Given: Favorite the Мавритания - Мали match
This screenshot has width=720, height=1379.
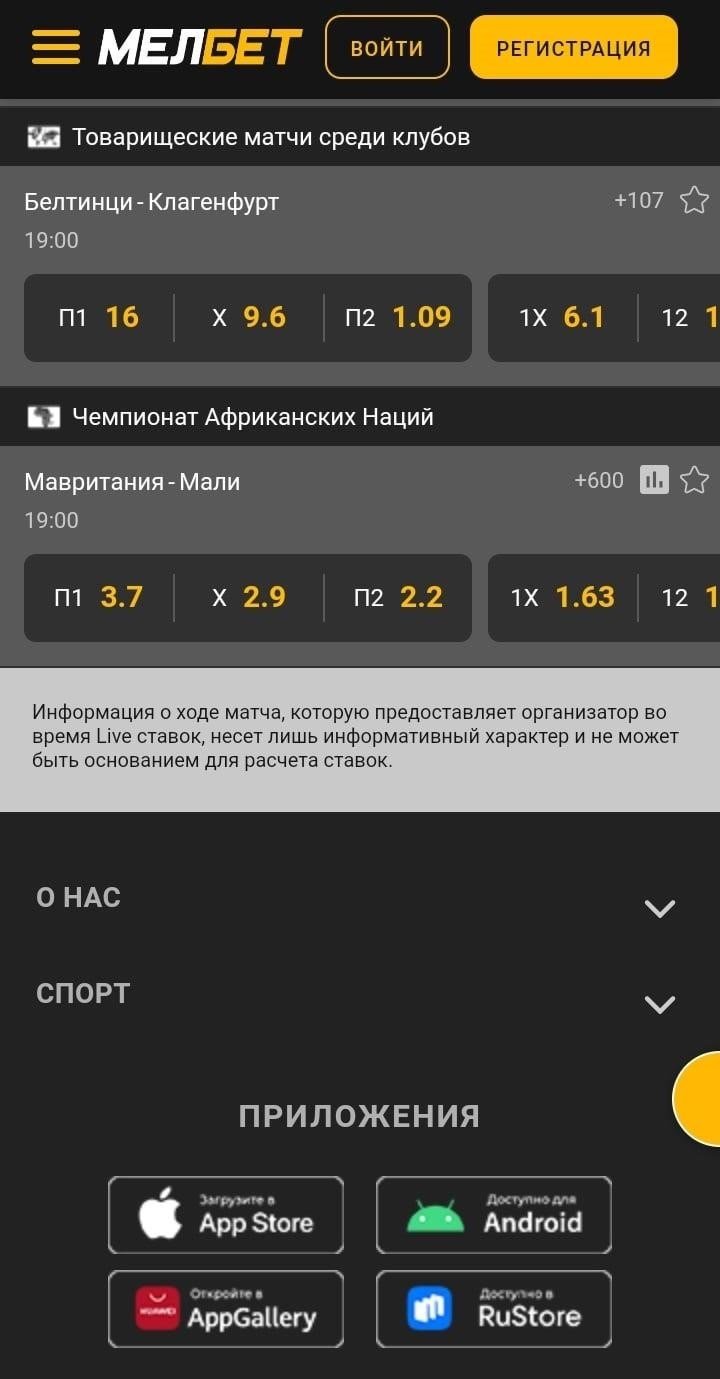Looking at the screenshot, I should (694, 481).
